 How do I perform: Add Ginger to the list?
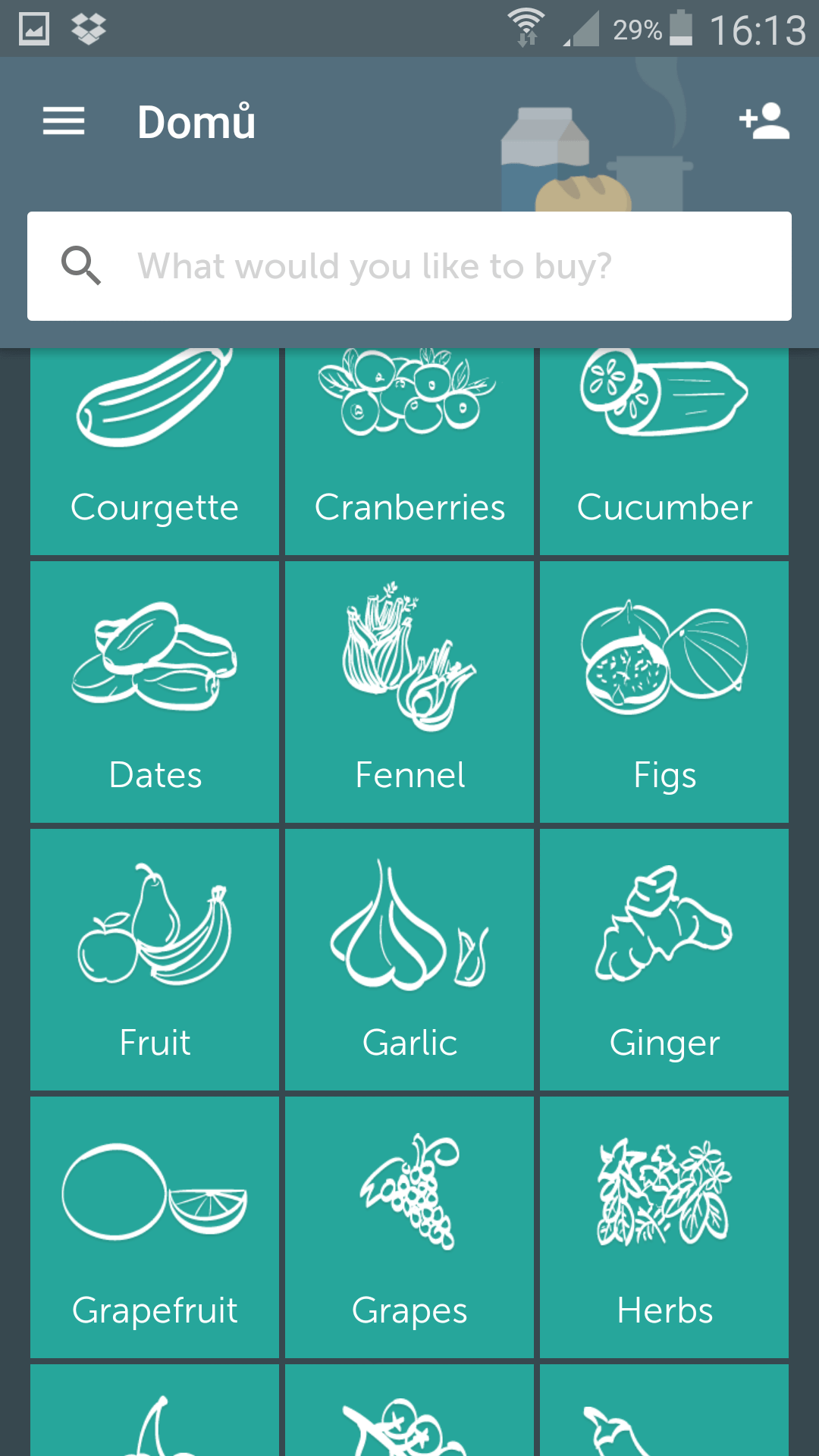[664, 959]
